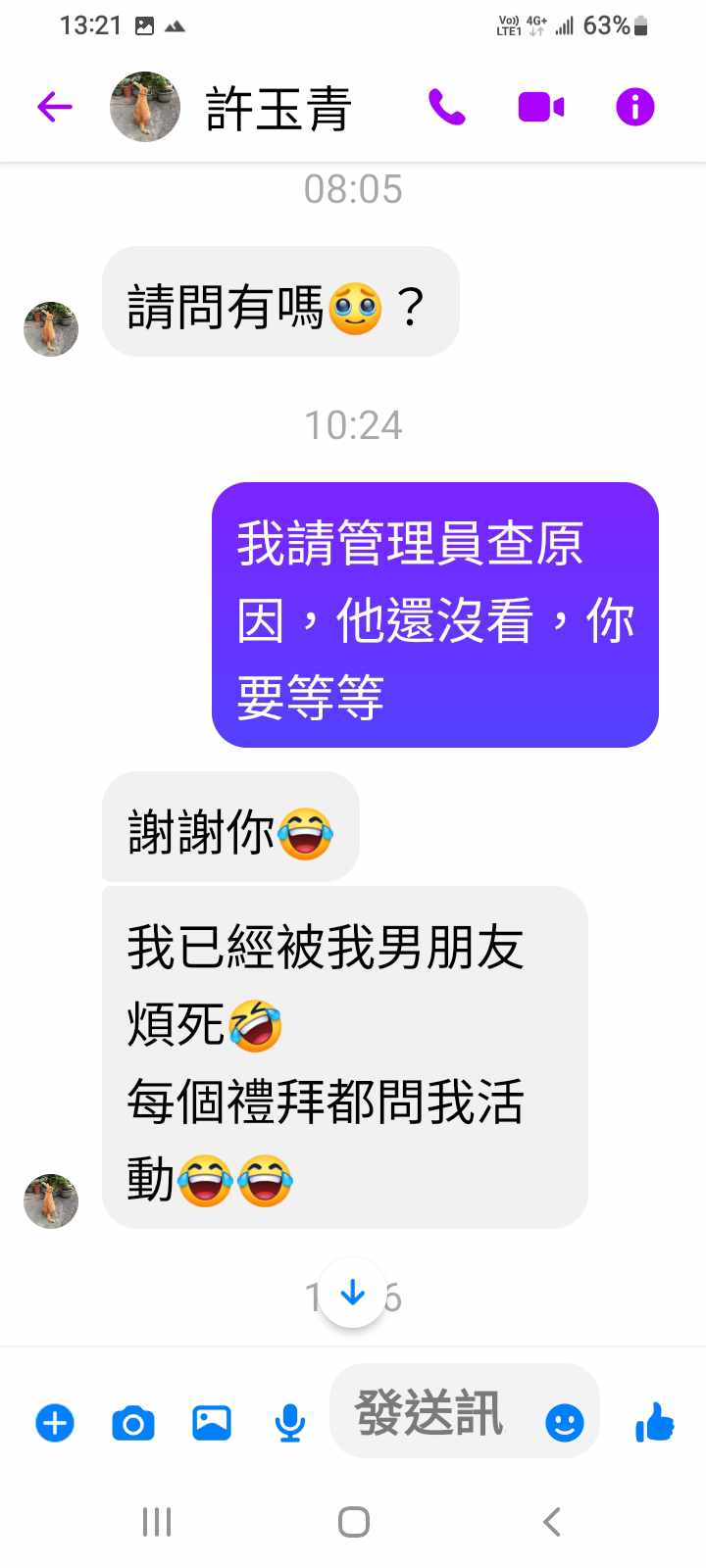Jump to latest messages with down arrow
This screenshot has height=1568, width=706.
353,1295
